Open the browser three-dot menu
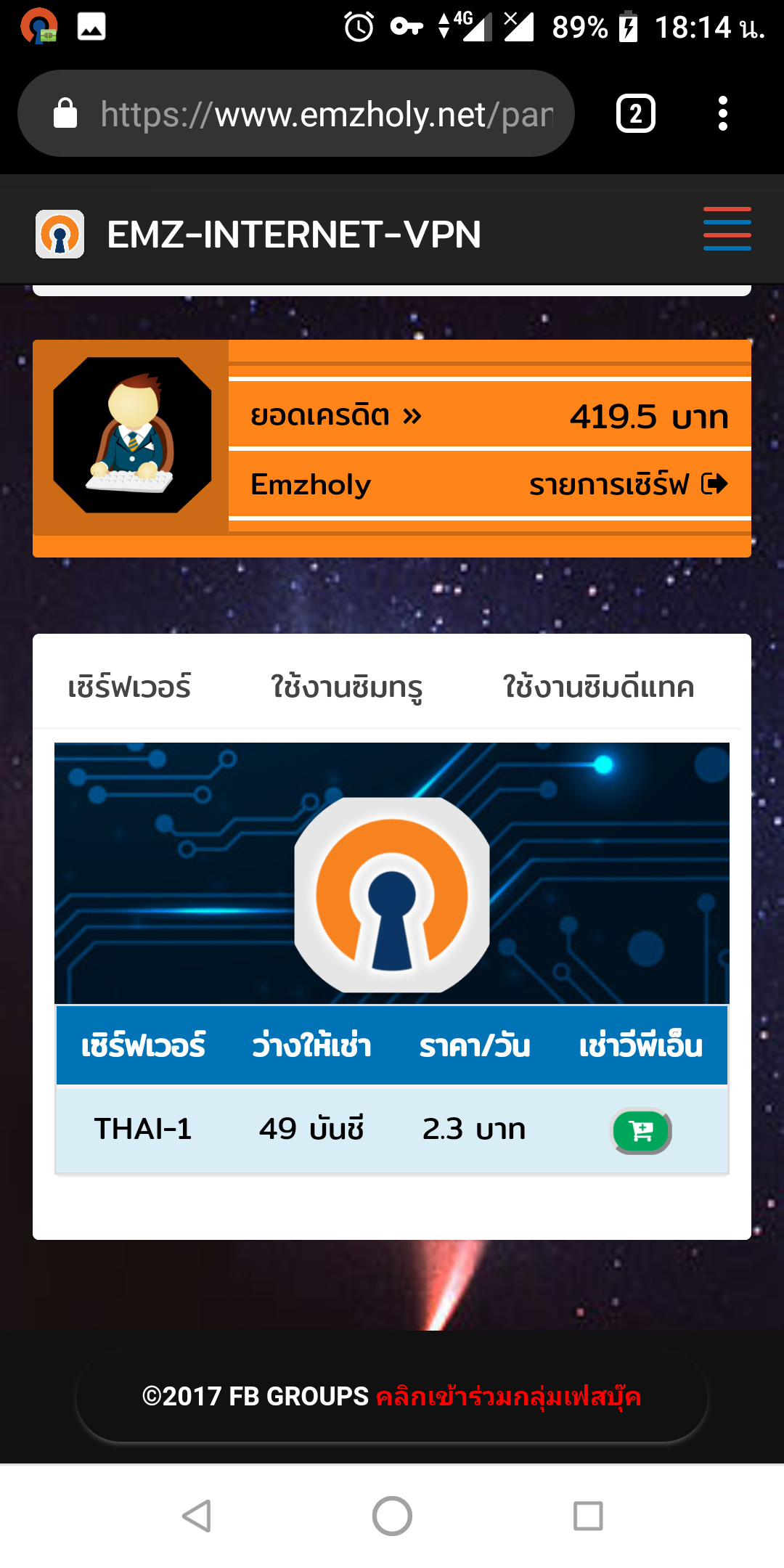 click(723, 113)
